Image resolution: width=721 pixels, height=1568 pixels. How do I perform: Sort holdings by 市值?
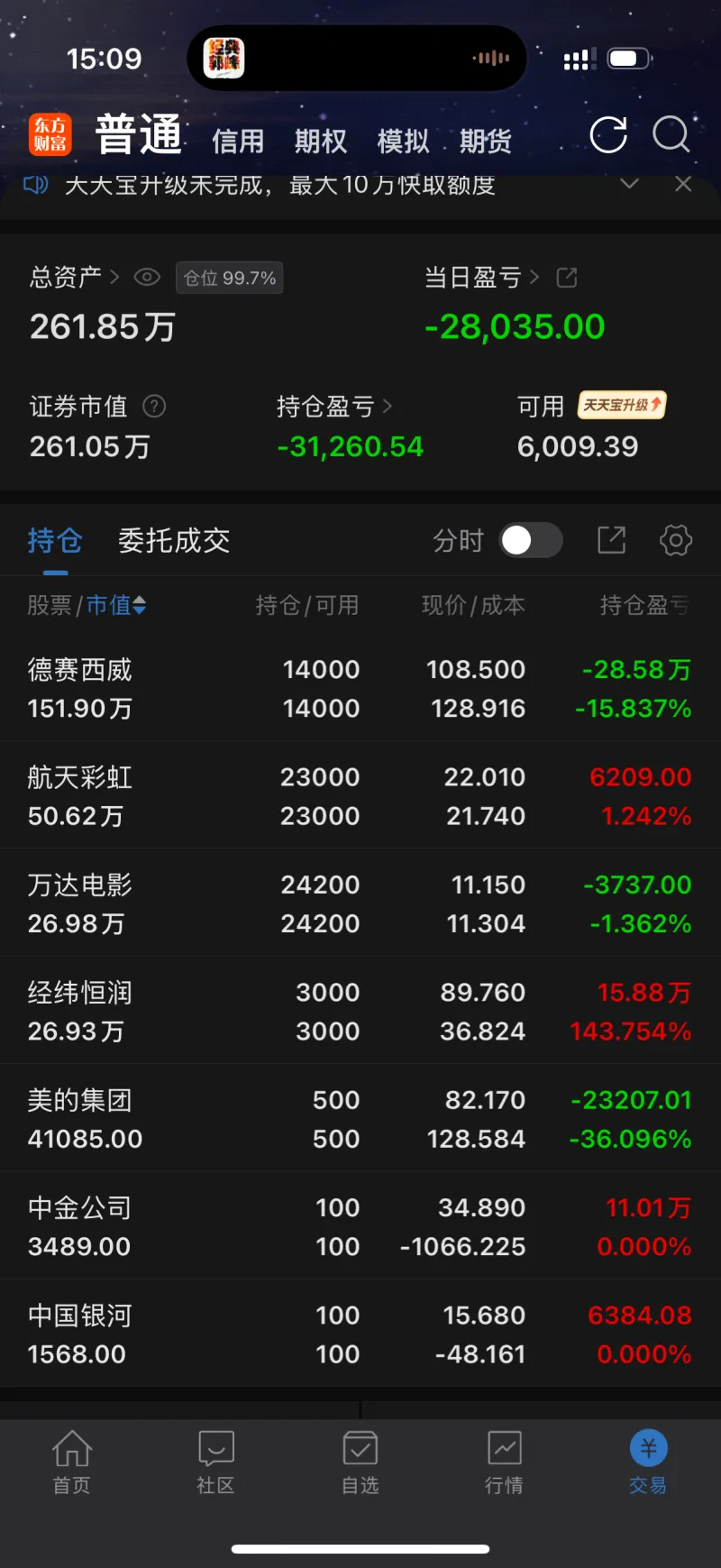[x=116, y=605]
